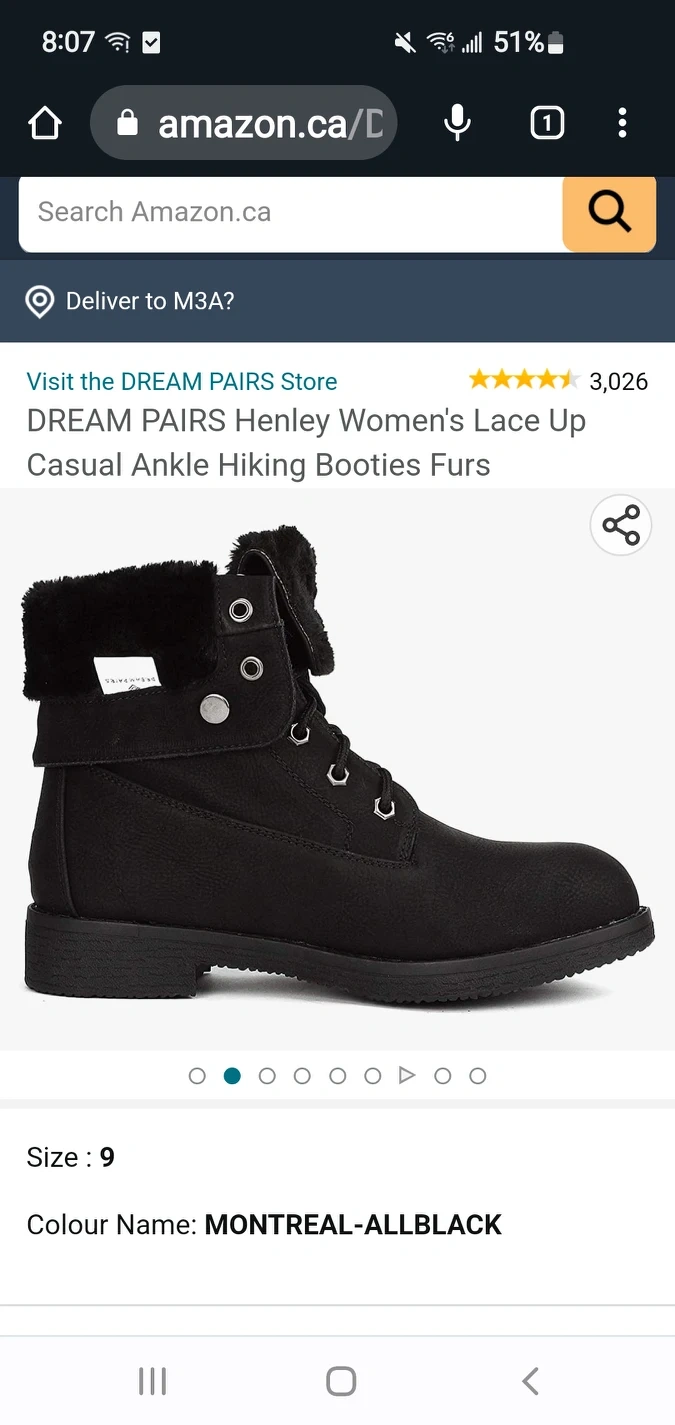This screenshot has height=1425, width=675.
Task: Jump to the product video indicator
Action: click(407, 1076)
